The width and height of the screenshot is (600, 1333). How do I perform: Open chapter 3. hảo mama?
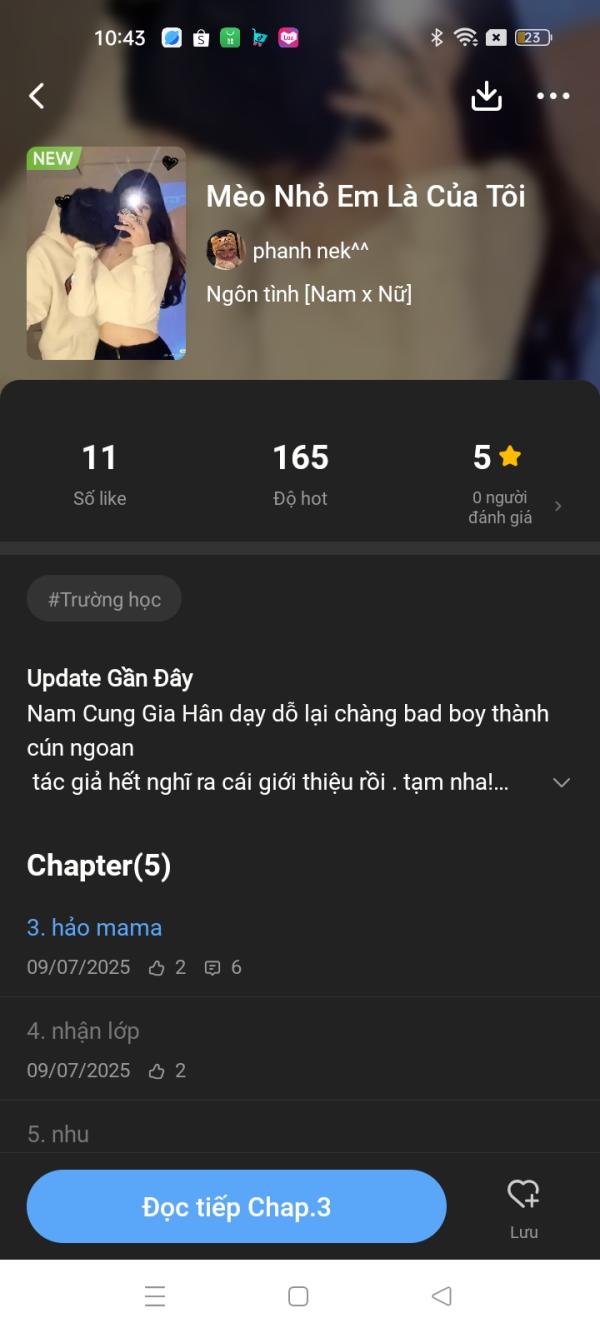94,927
